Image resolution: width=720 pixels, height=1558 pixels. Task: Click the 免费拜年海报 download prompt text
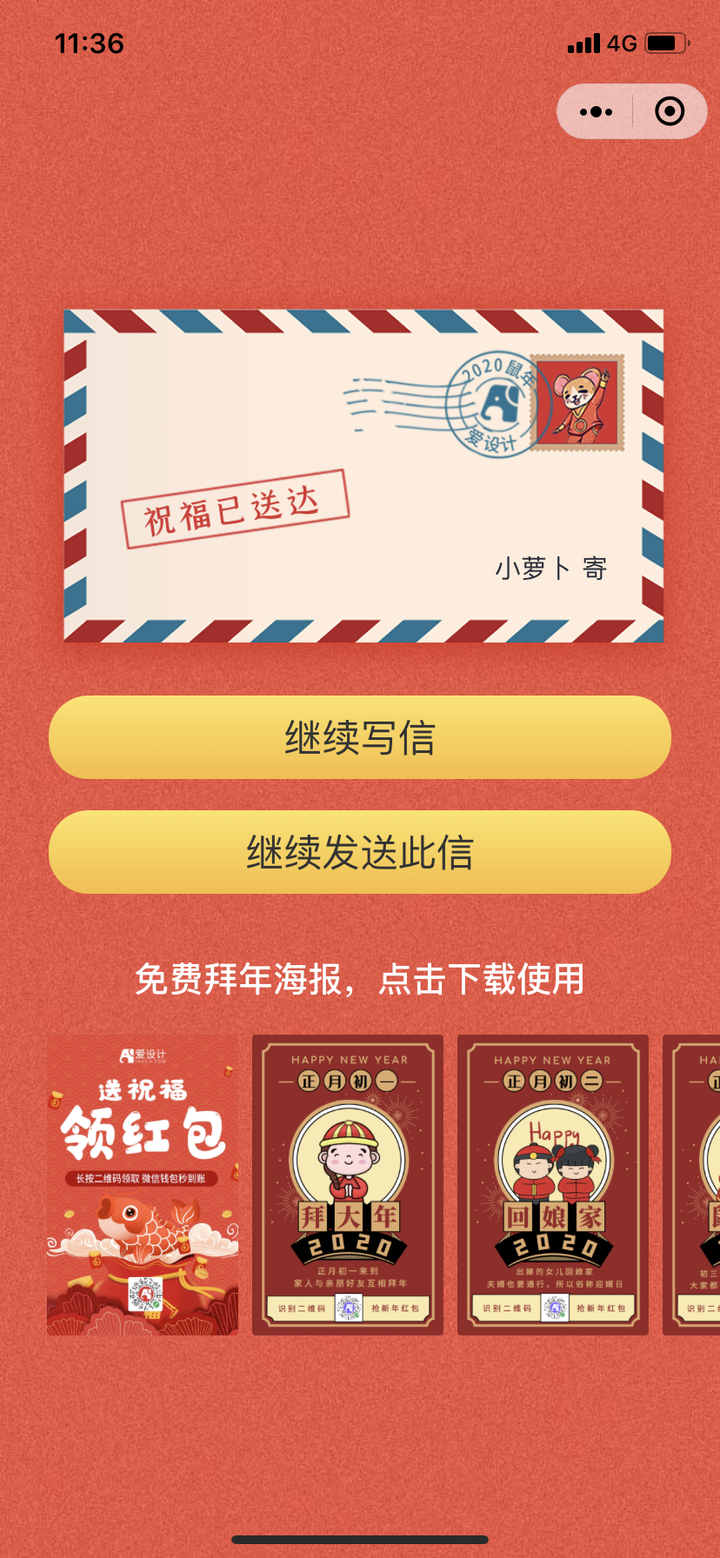click(360, 979)
